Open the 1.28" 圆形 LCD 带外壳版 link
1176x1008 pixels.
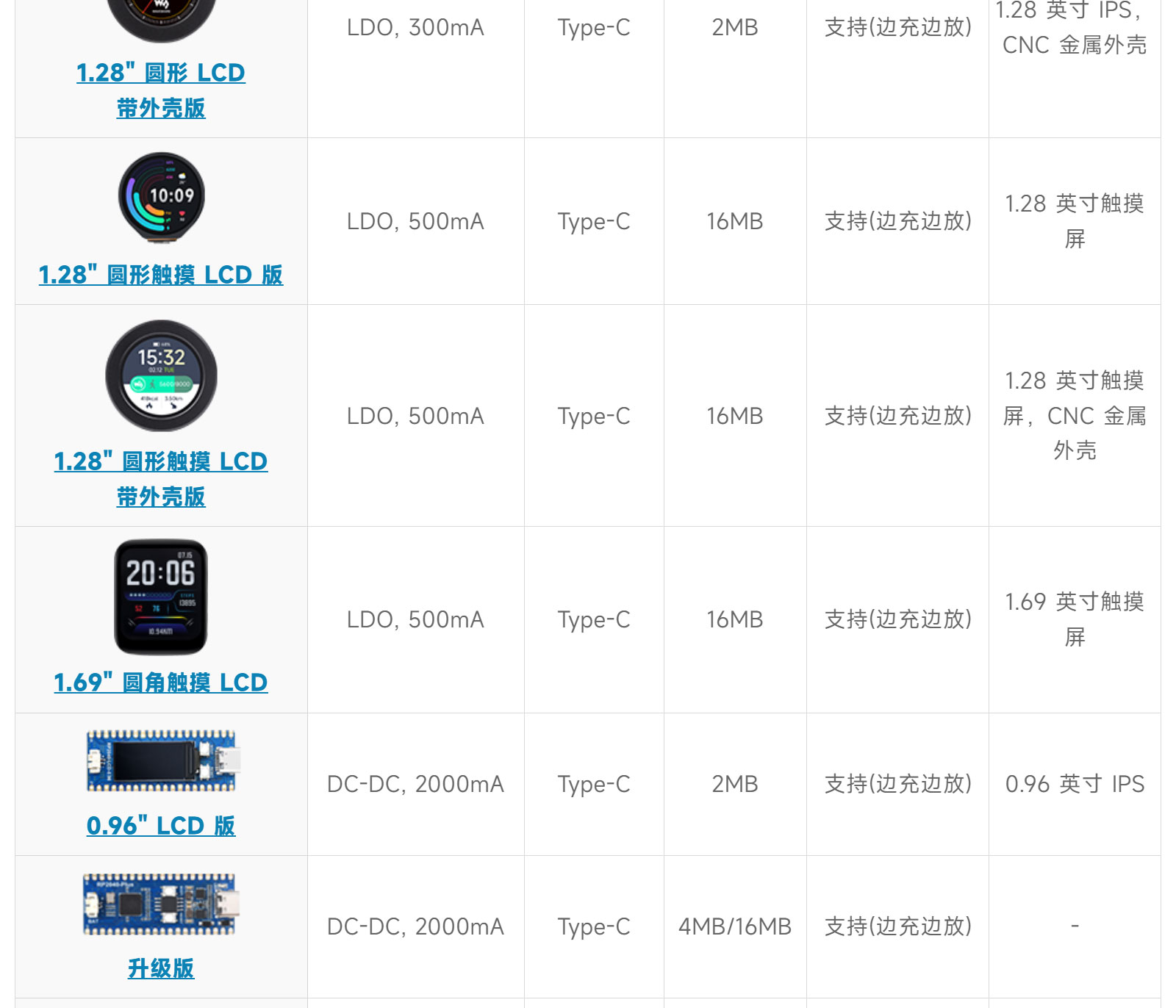pyautogui.click(x=160, y=73)
